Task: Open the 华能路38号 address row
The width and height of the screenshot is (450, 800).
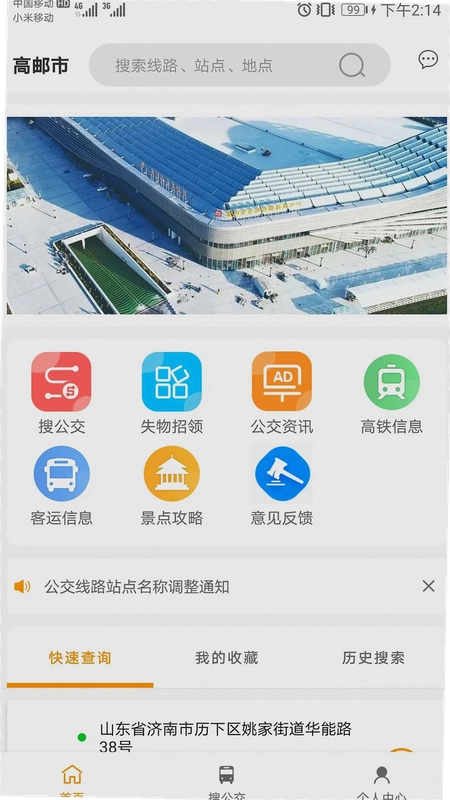Action: pos(225,737)
